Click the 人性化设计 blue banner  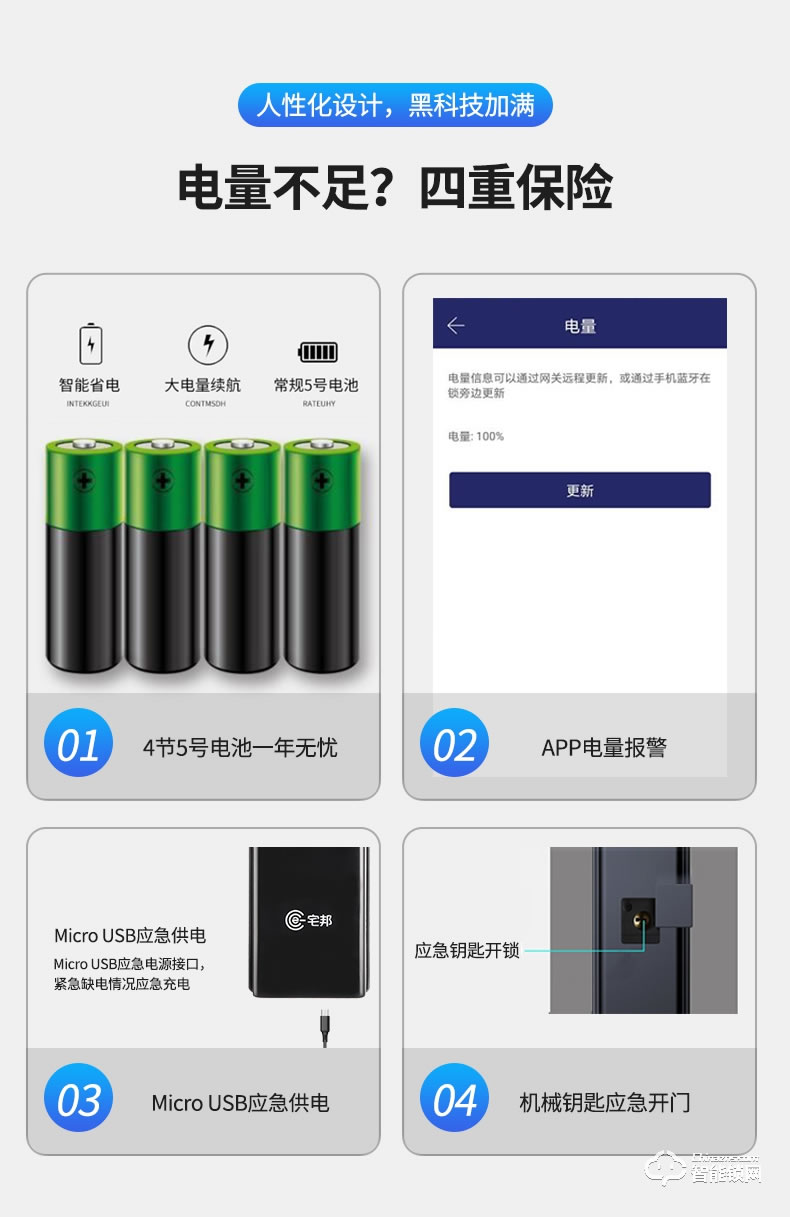tap(395, 104)
